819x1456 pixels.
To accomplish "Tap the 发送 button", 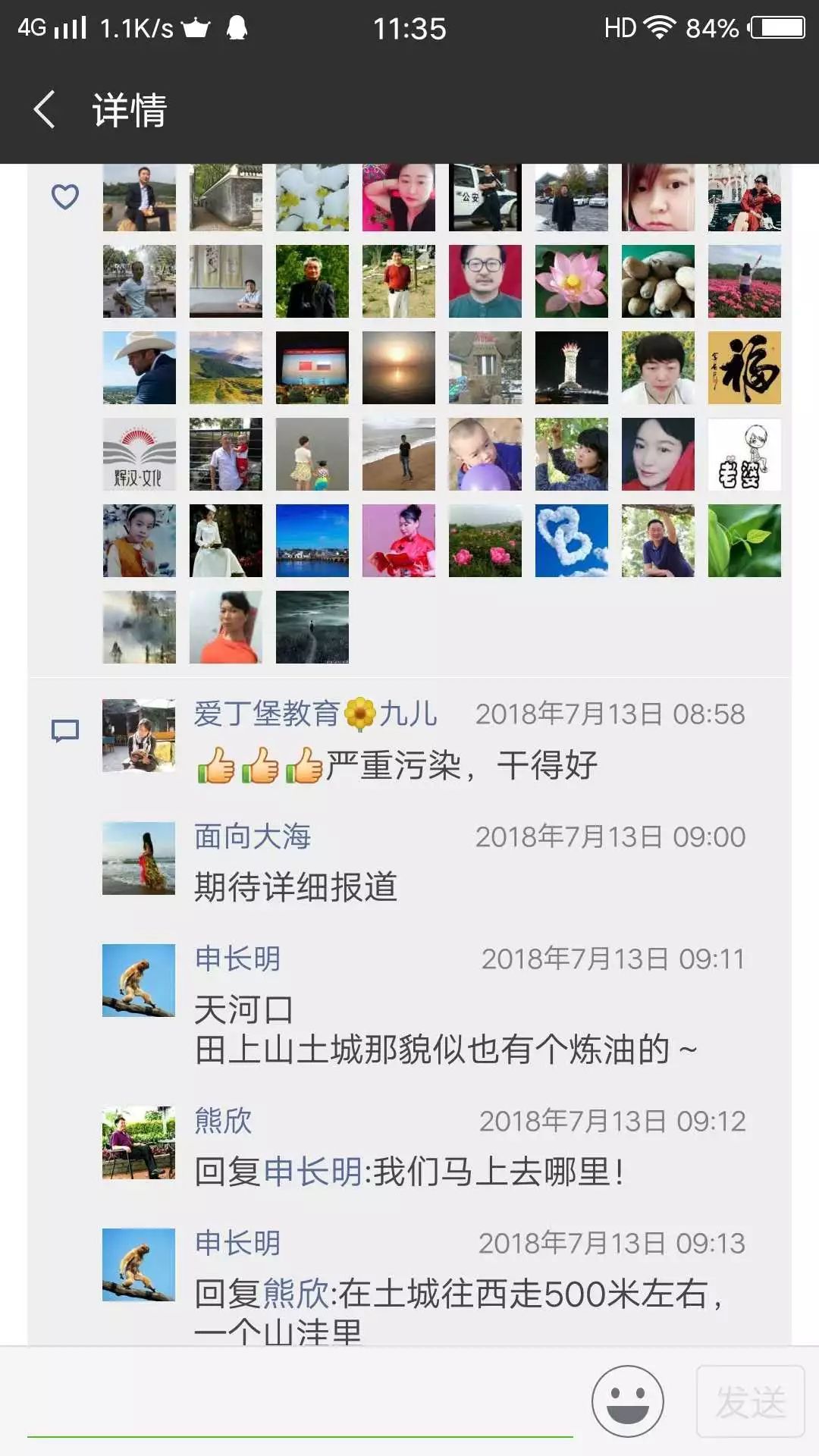I will 750,1401.
